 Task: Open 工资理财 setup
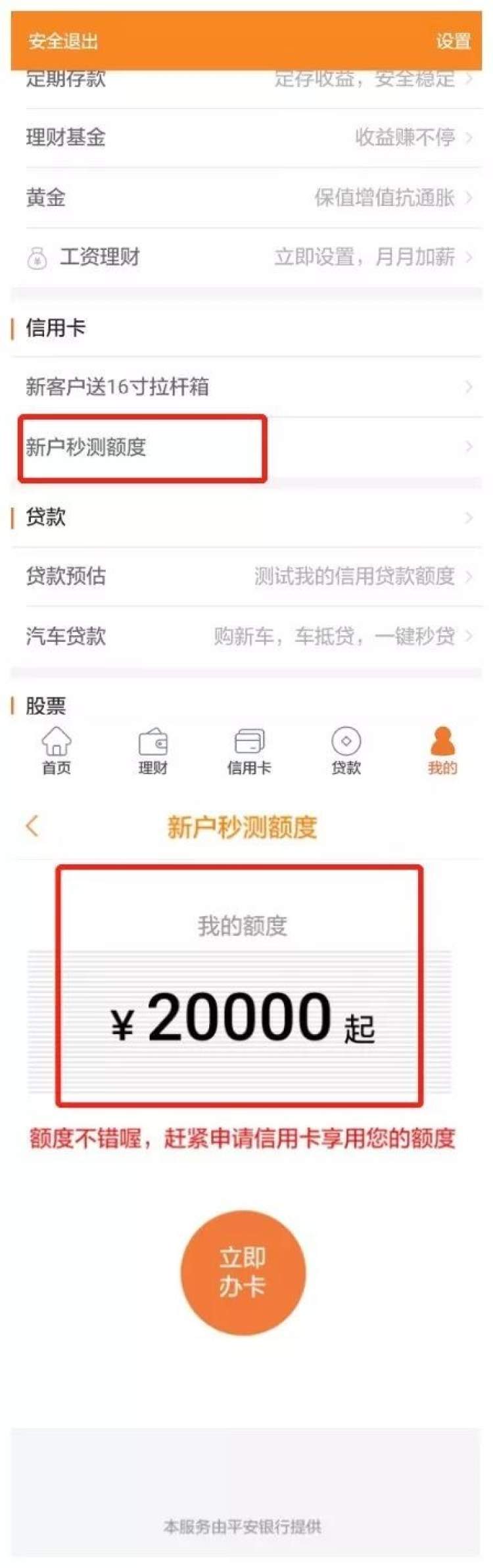point(246,257)
